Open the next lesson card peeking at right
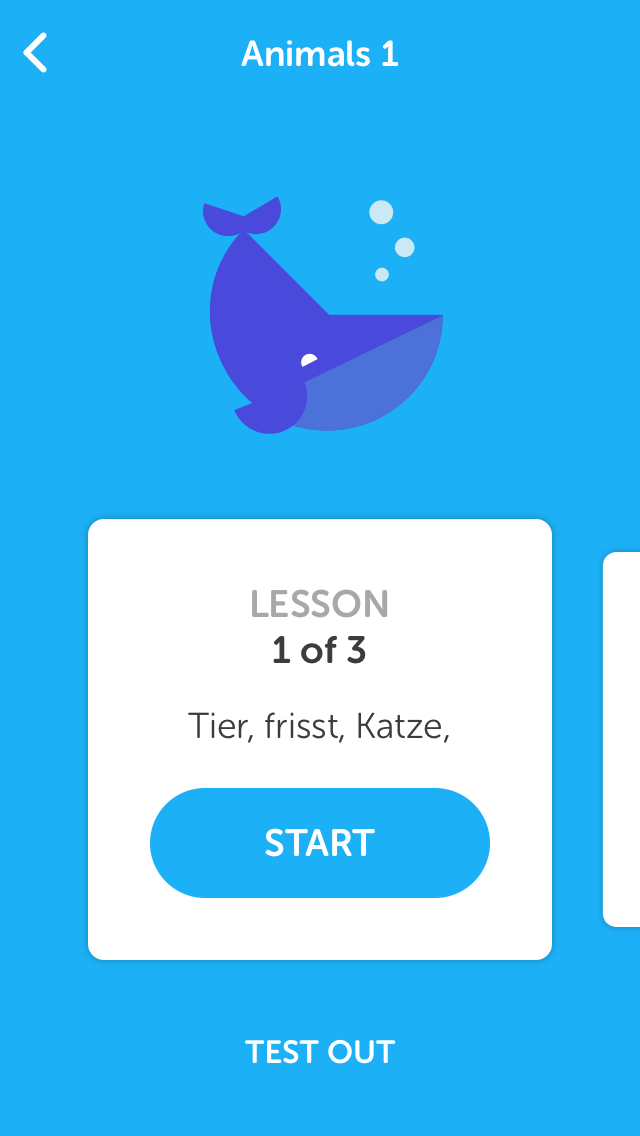This screenshot has width=640, height=1136. click(x=622, y=739)
